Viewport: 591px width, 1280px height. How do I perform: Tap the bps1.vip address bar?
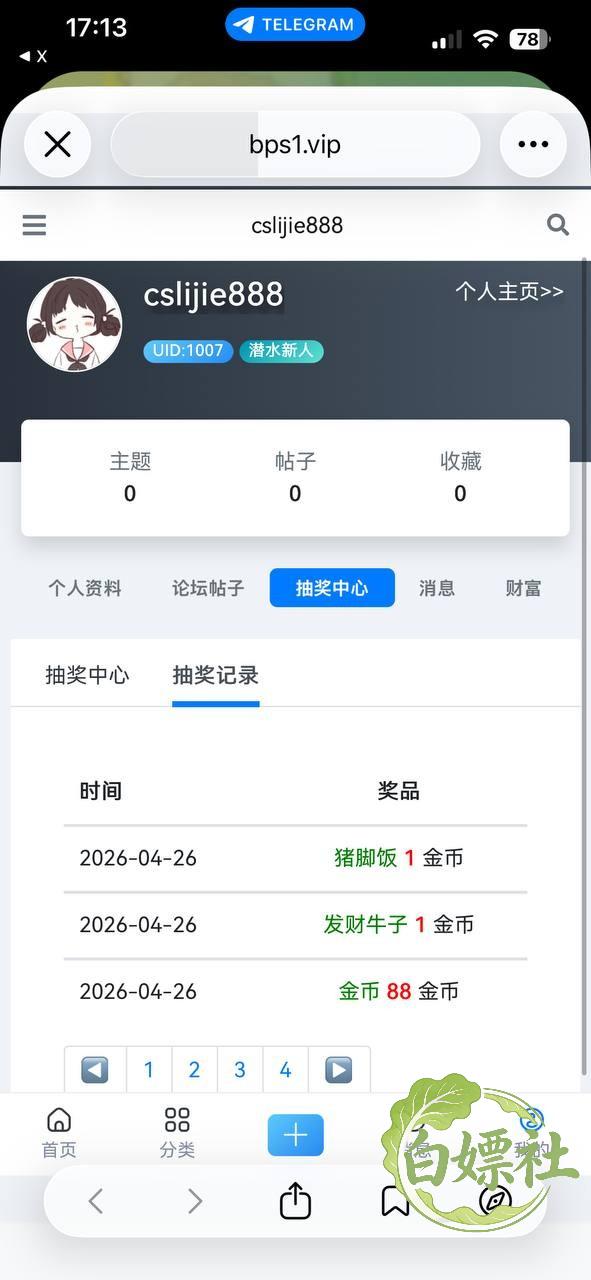point(295,145)
